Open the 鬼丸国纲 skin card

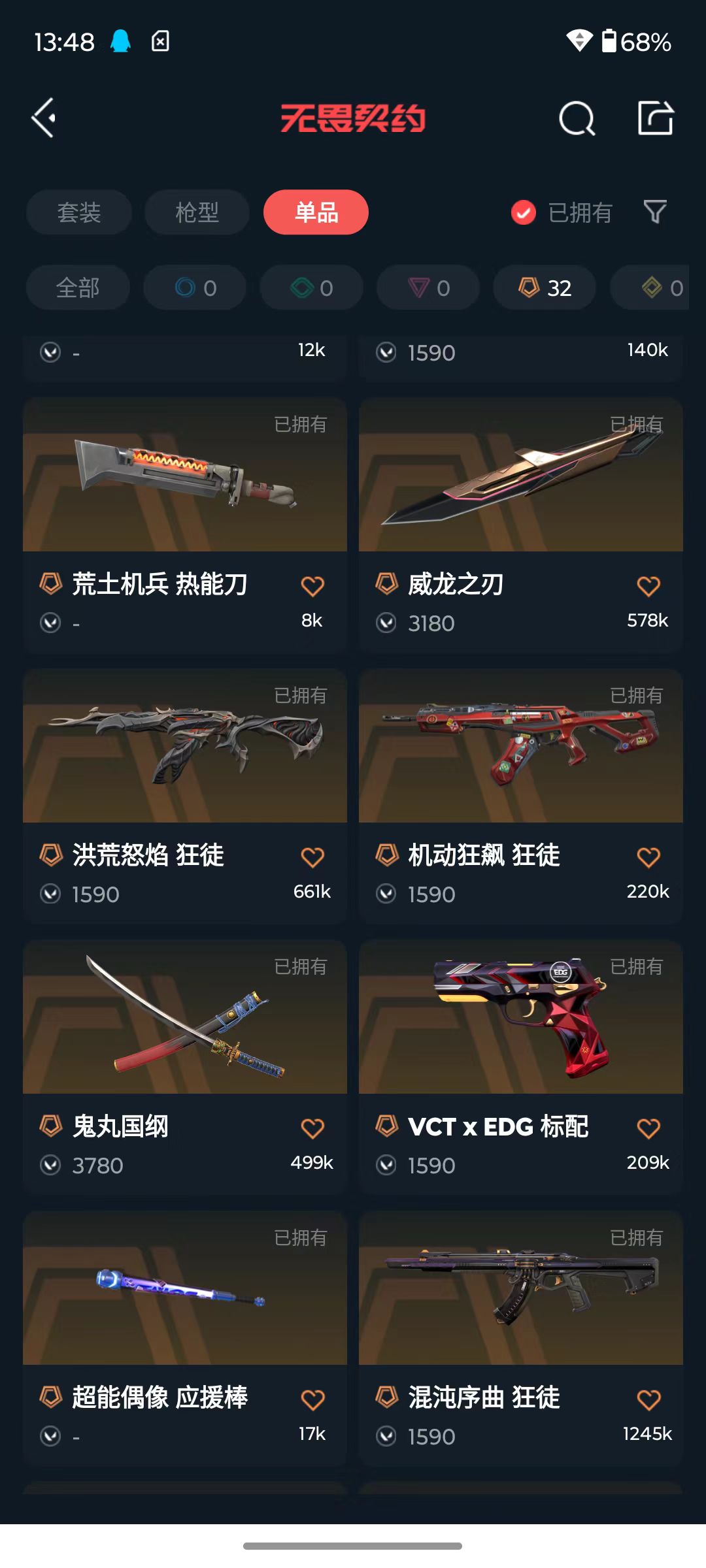185,1067
